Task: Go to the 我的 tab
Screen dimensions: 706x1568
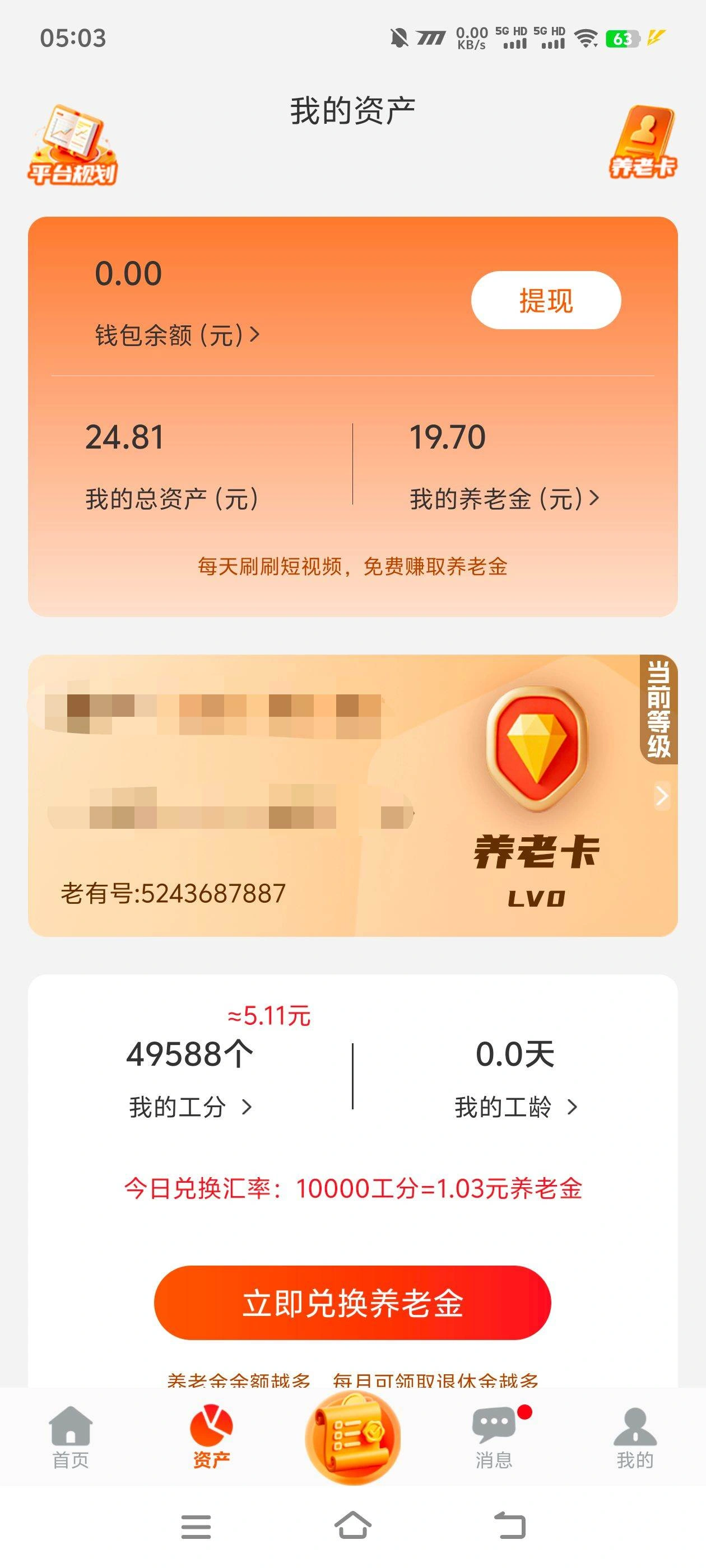Action: [635, 1436]
